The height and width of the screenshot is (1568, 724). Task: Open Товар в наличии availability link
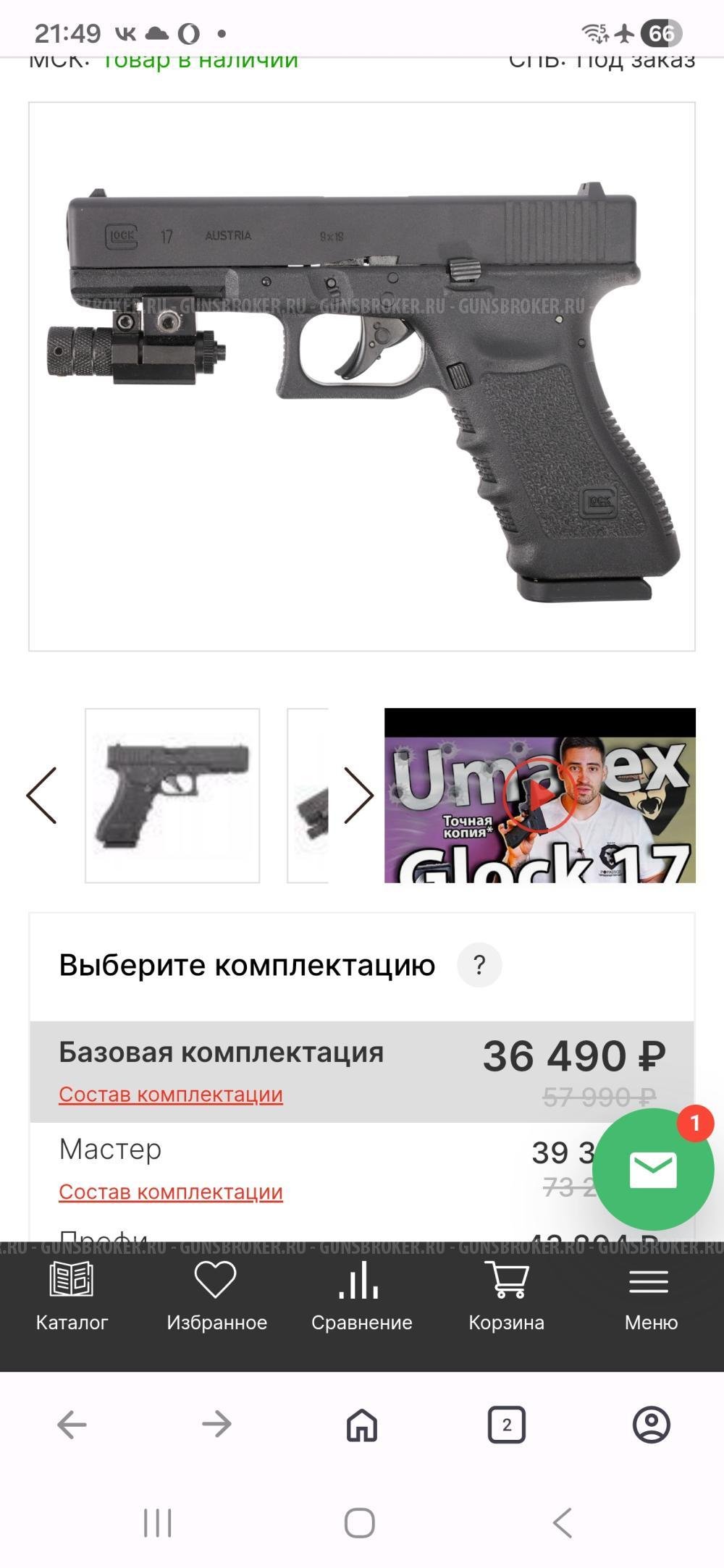(x=199, y=60)
